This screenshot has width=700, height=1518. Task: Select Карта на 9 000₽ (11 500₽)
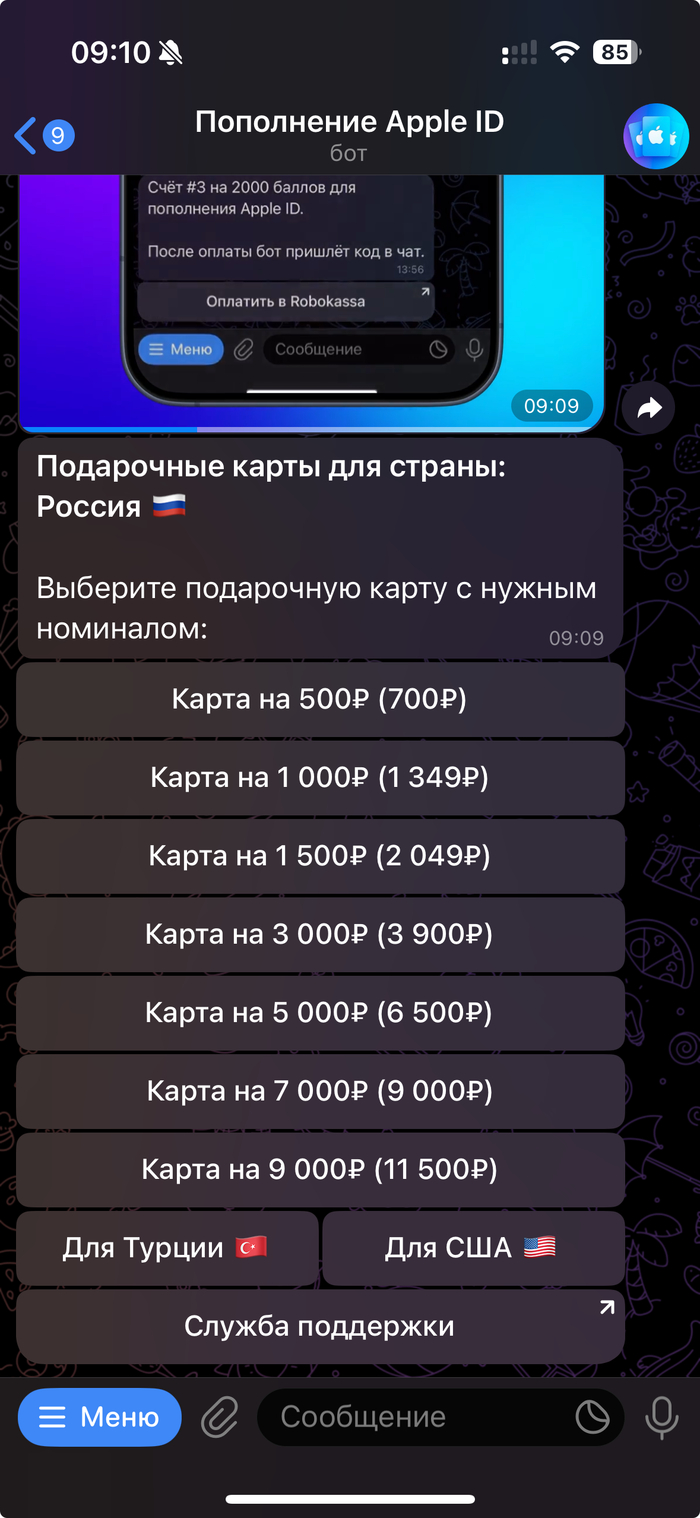tap(320, 1169)
